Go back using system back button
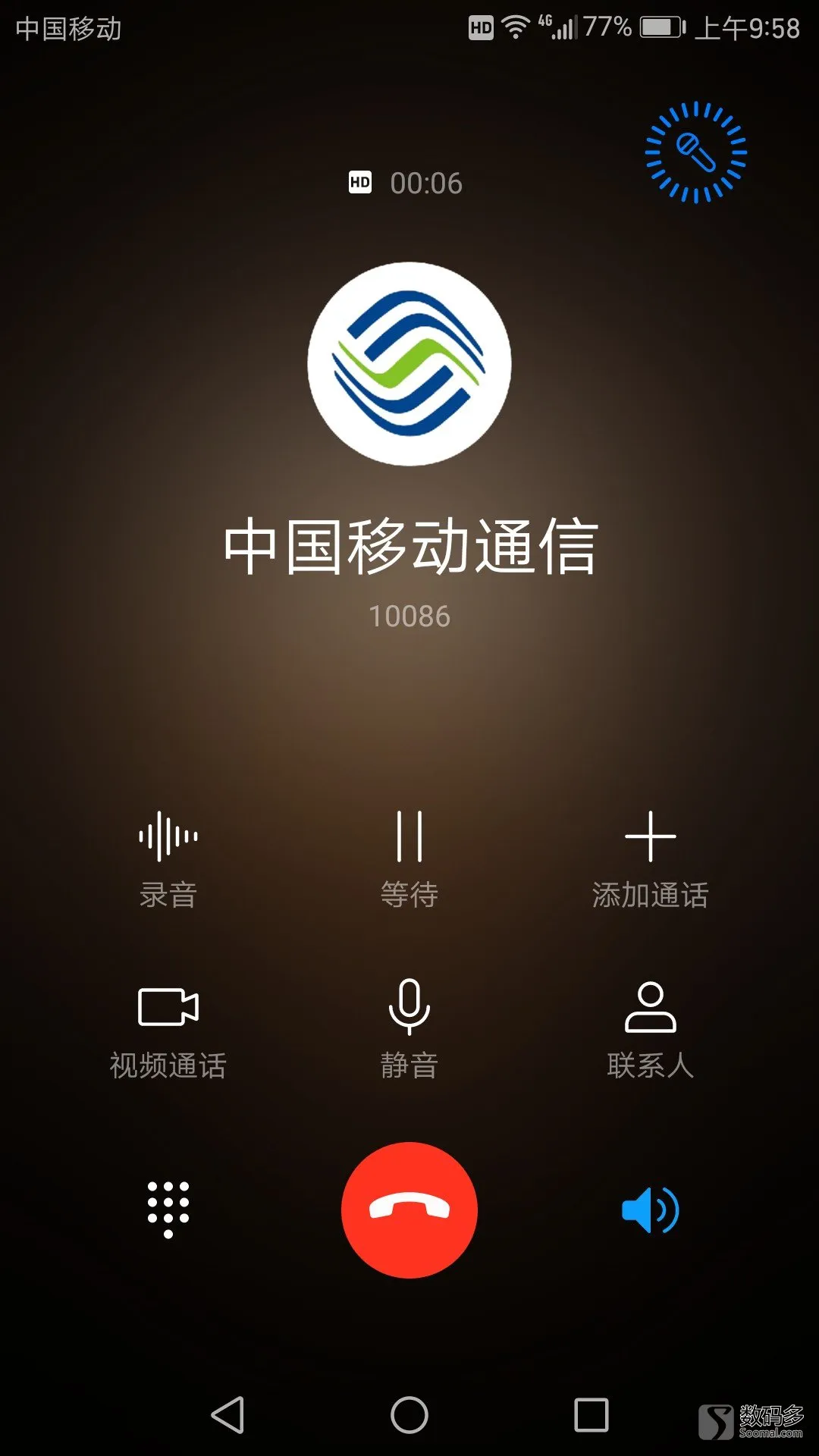The height and width of the screenshot is (1456, 819). (x=227, y=1415)
